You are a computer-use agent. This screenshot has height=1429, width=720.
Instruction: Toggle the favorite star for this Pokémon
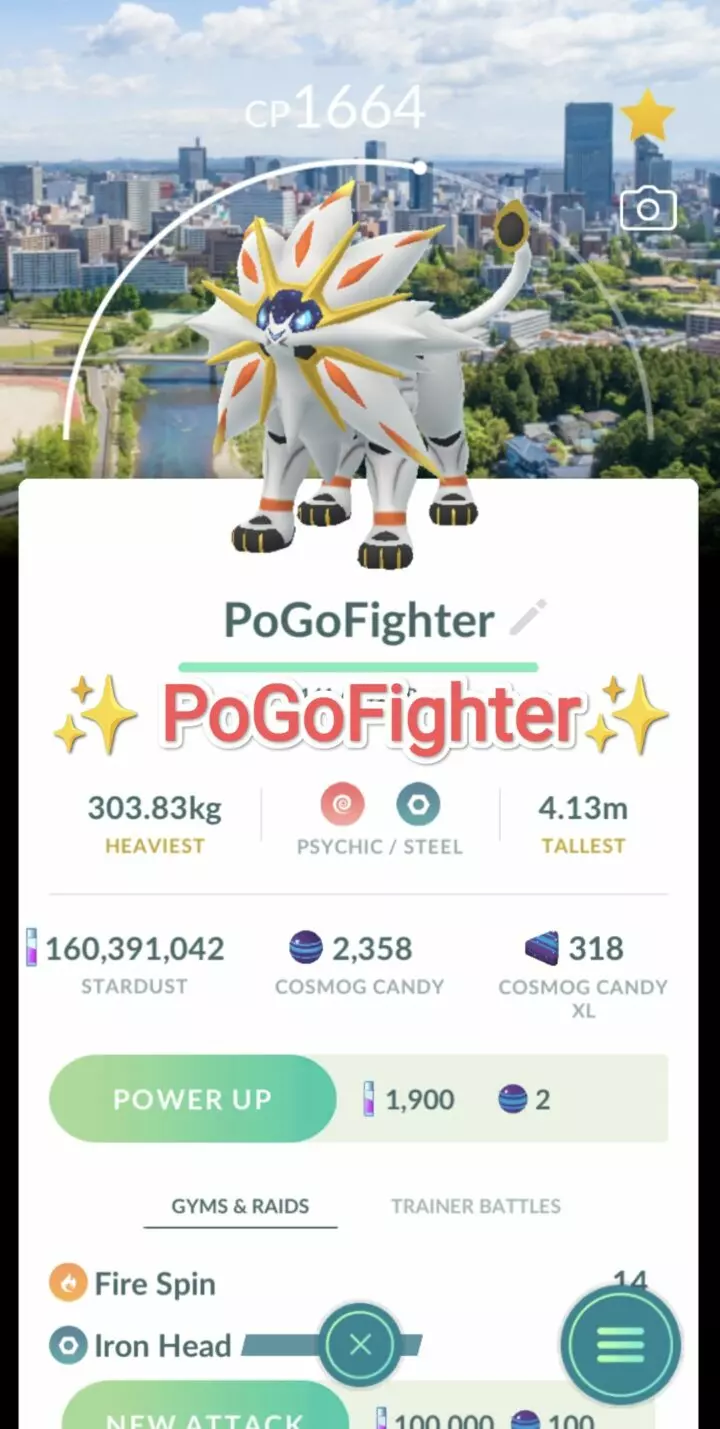648,116
